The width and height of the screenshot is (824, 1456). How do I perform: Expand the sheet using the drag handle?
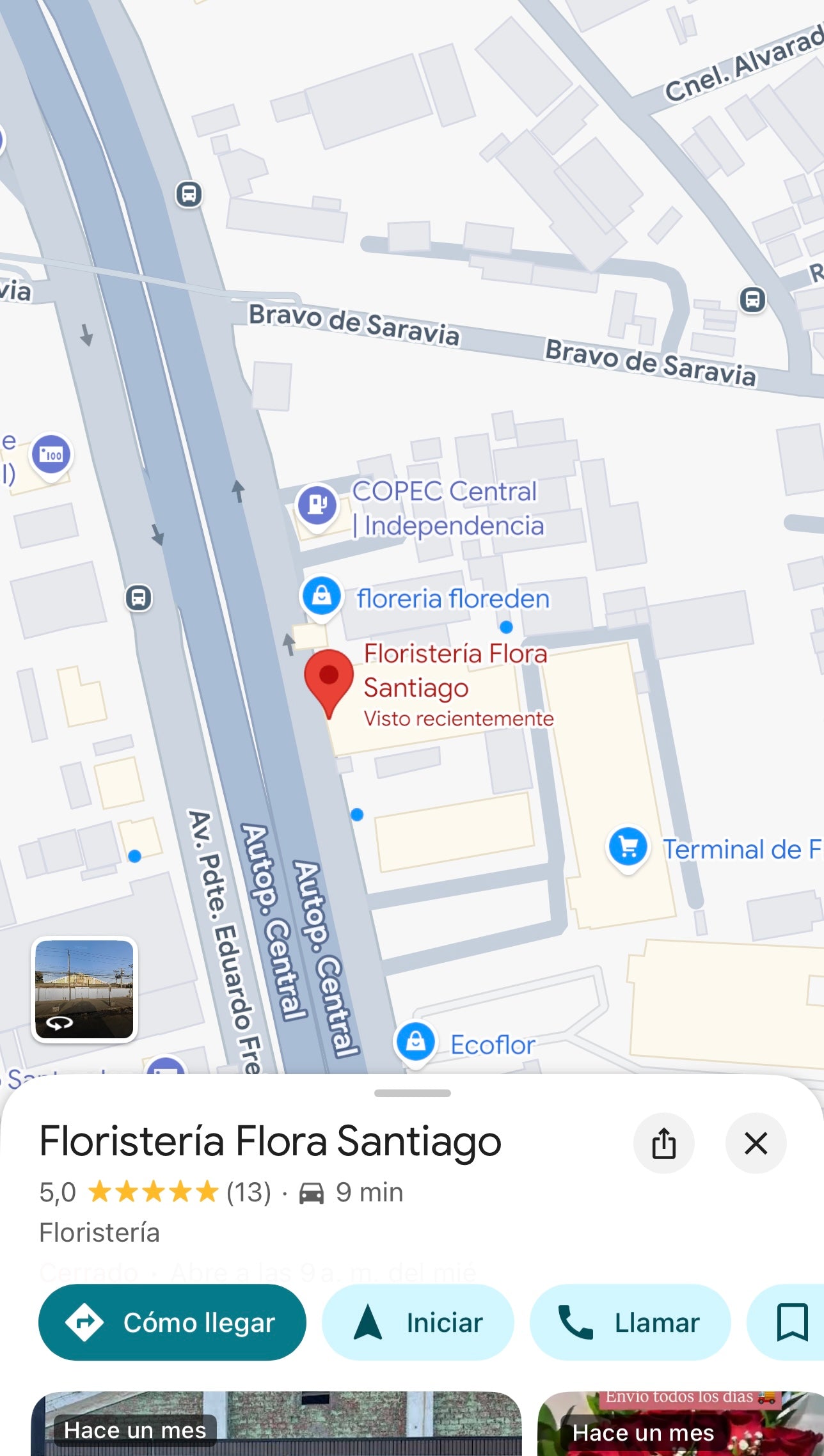(412, 1093)
